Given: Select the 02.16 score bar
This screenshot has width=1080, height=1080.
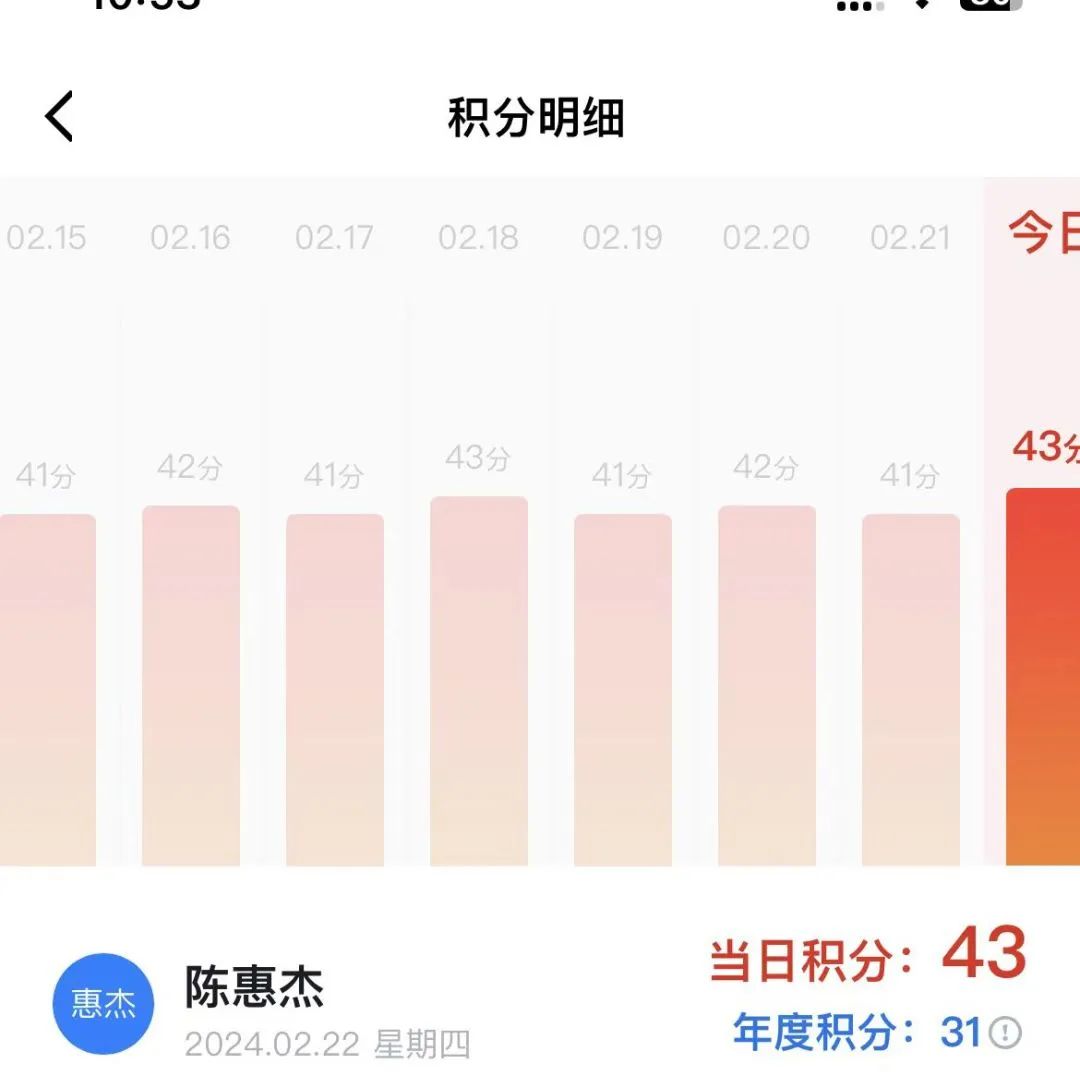Looking at the screenshot, I should [x=191, y=686].
